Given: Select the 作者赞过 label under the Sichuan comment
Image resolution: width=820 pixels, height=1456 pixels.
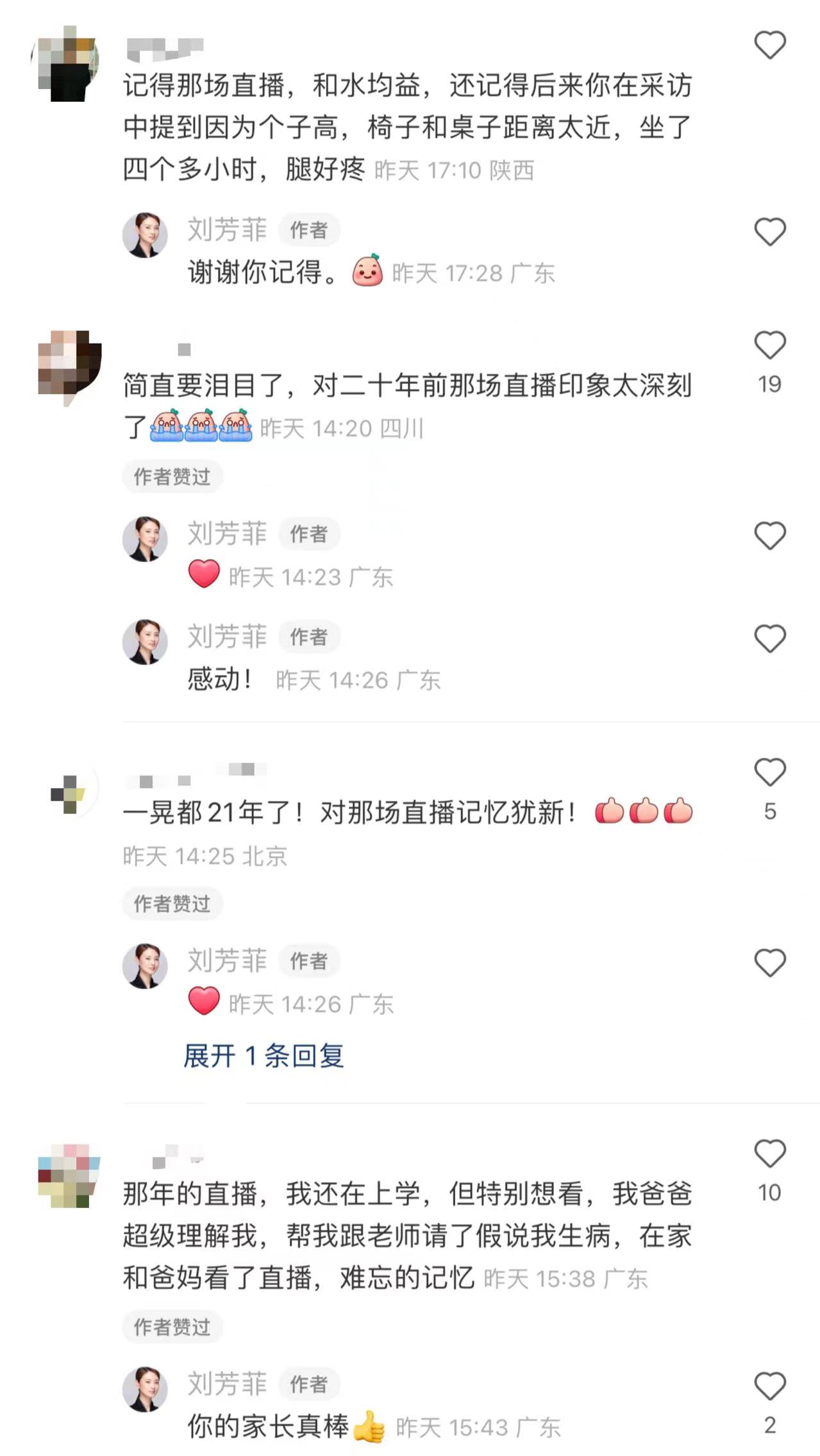Looking at the screenshot, I should pyautogui.click(x=172, y=476).
